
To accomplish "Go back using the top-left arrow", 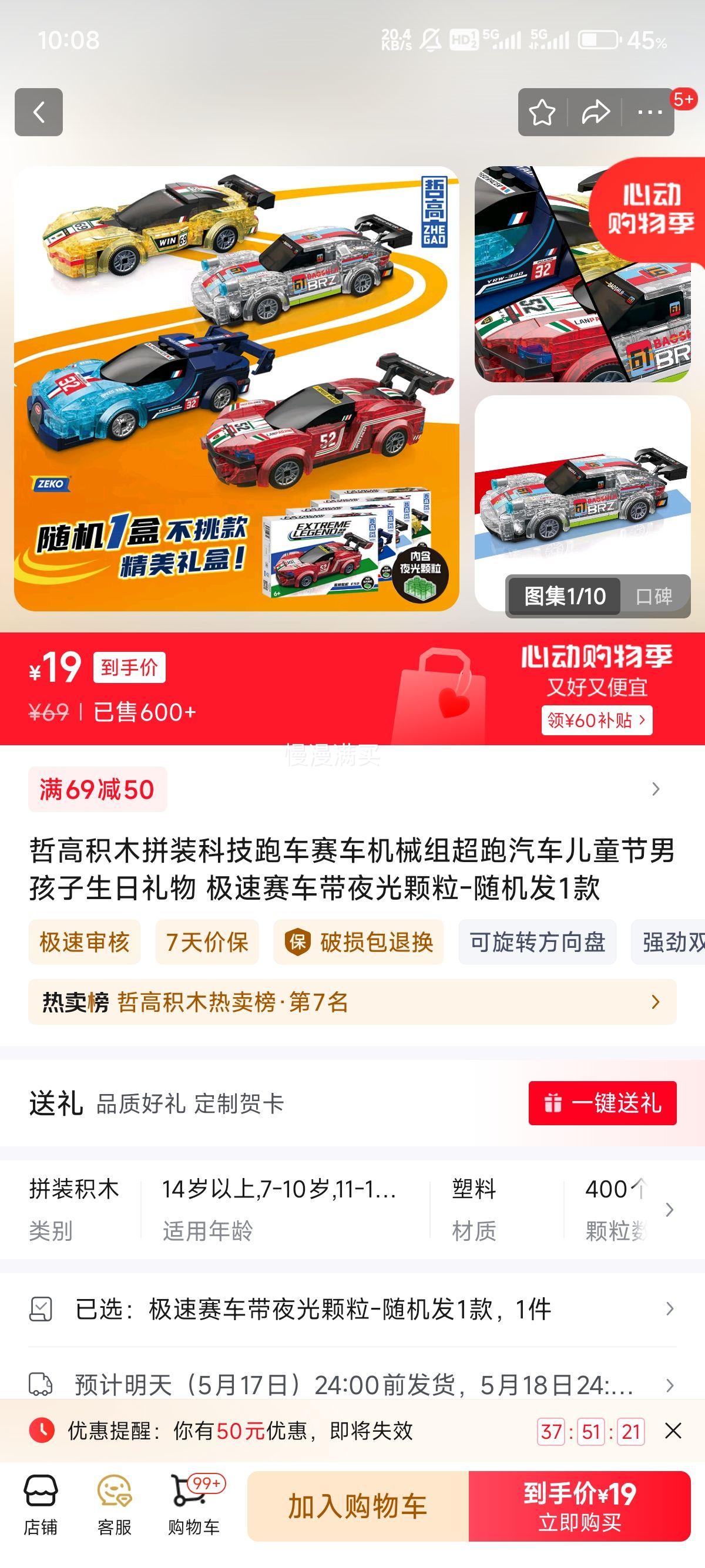I will (x=39, y=112).
